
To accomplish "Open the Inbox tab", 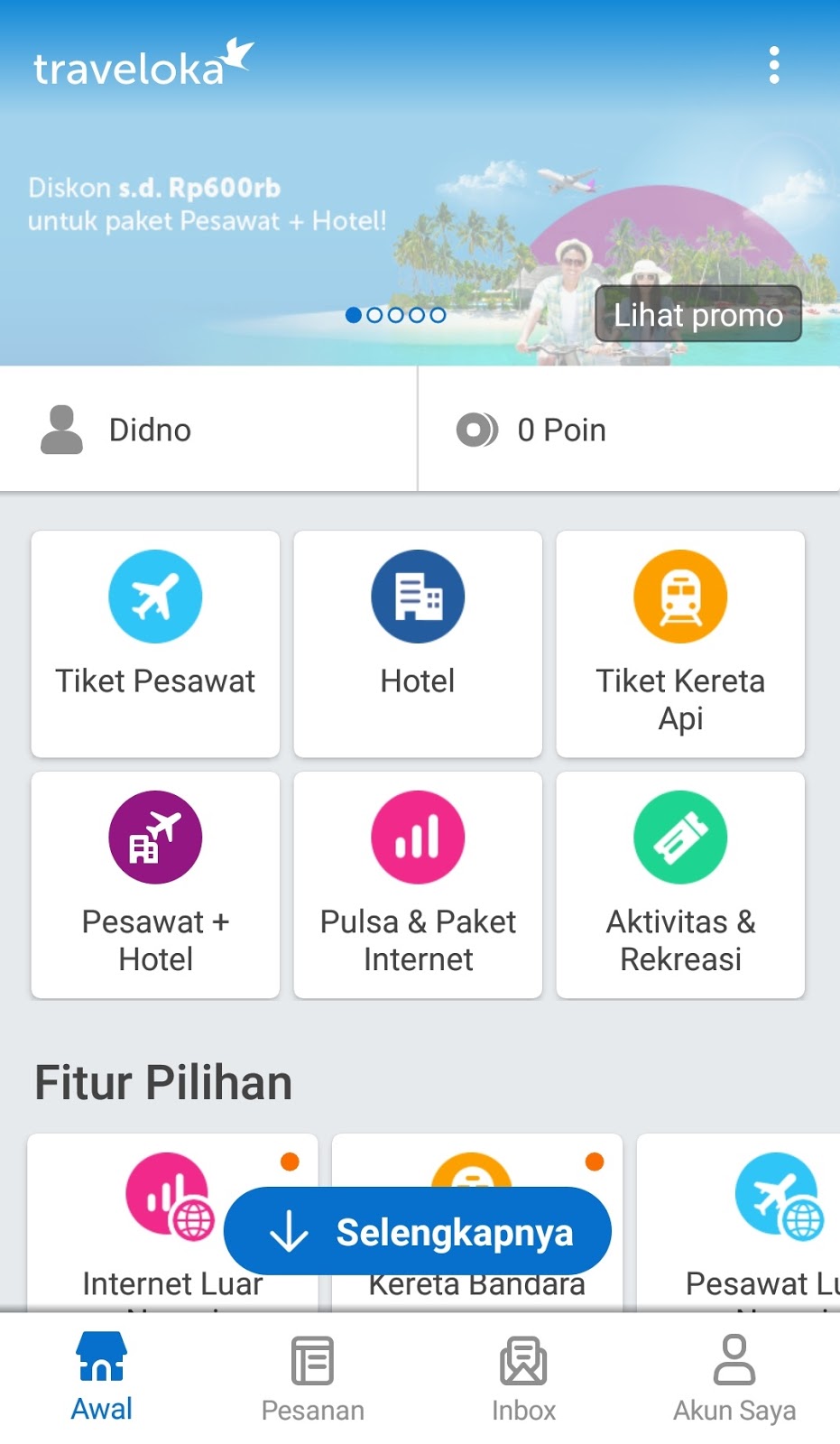I will [x=524, y=1381].
